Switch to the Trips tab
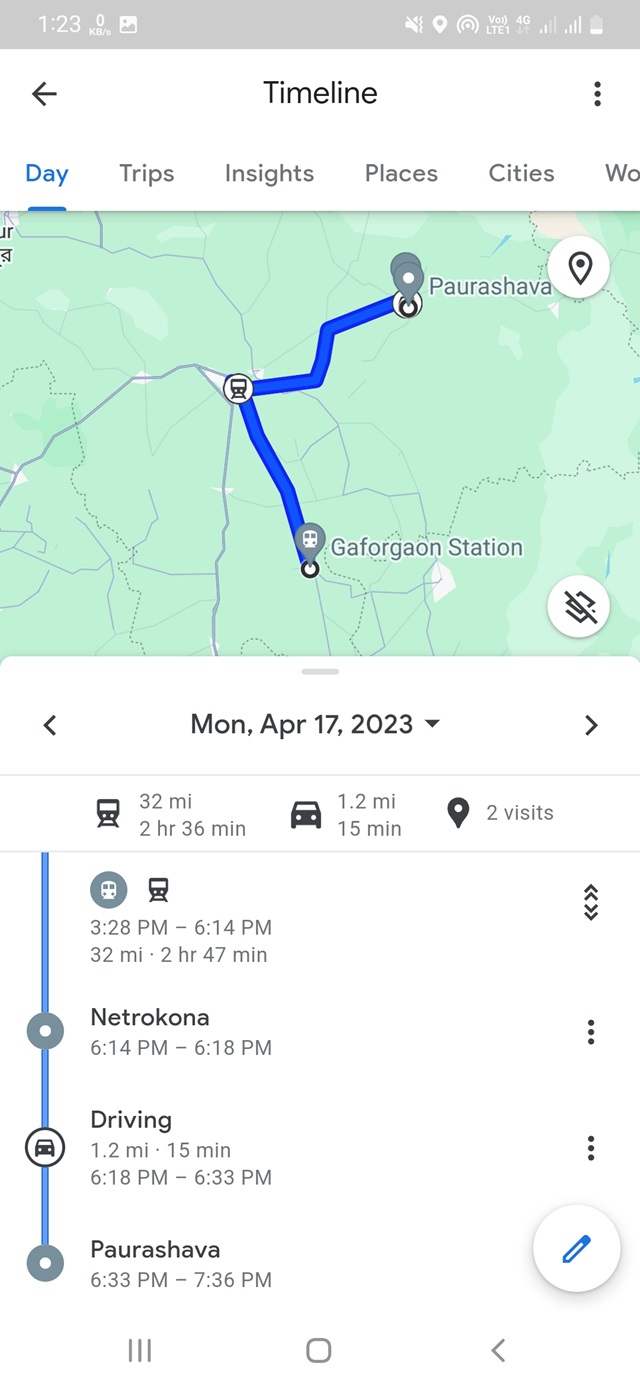 146,173
